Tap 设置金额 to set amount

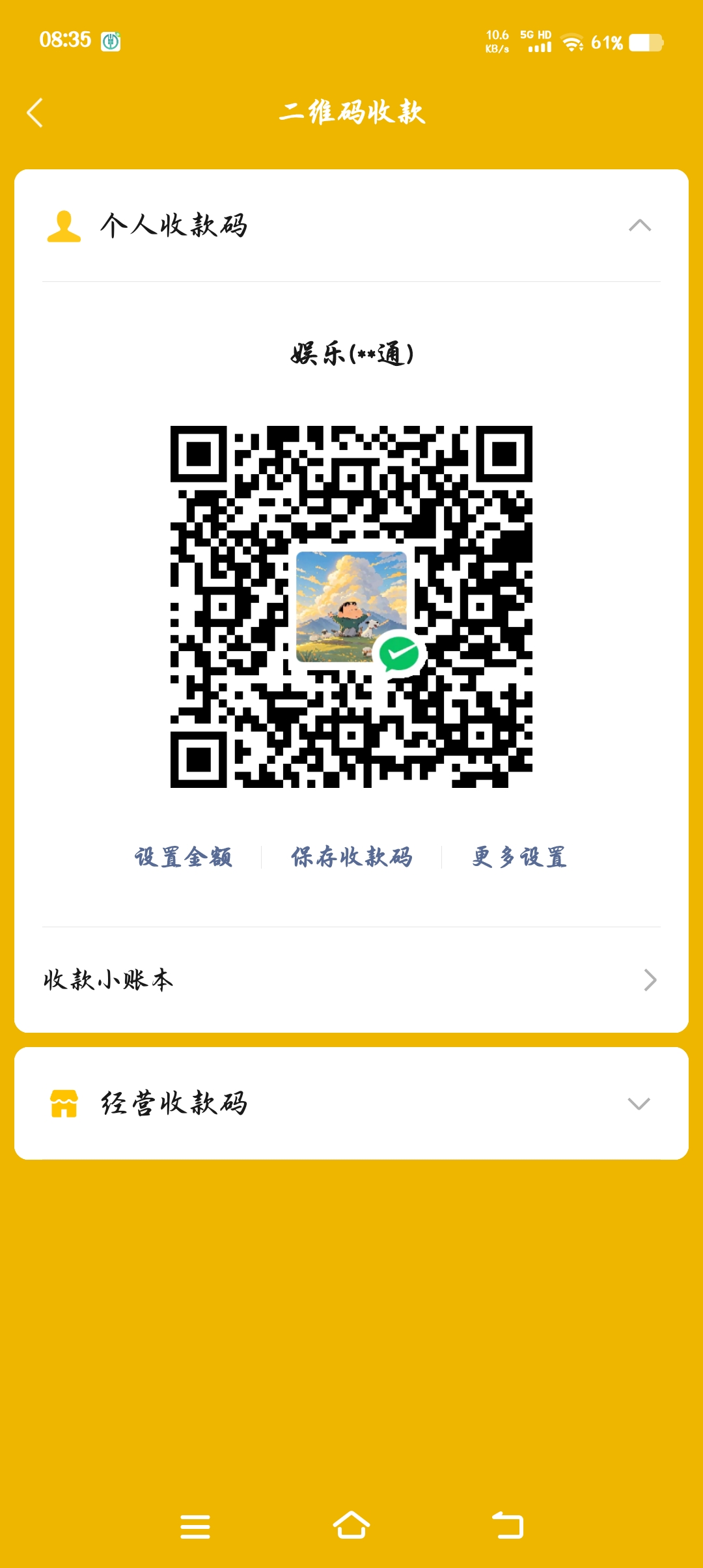[184, 857]
